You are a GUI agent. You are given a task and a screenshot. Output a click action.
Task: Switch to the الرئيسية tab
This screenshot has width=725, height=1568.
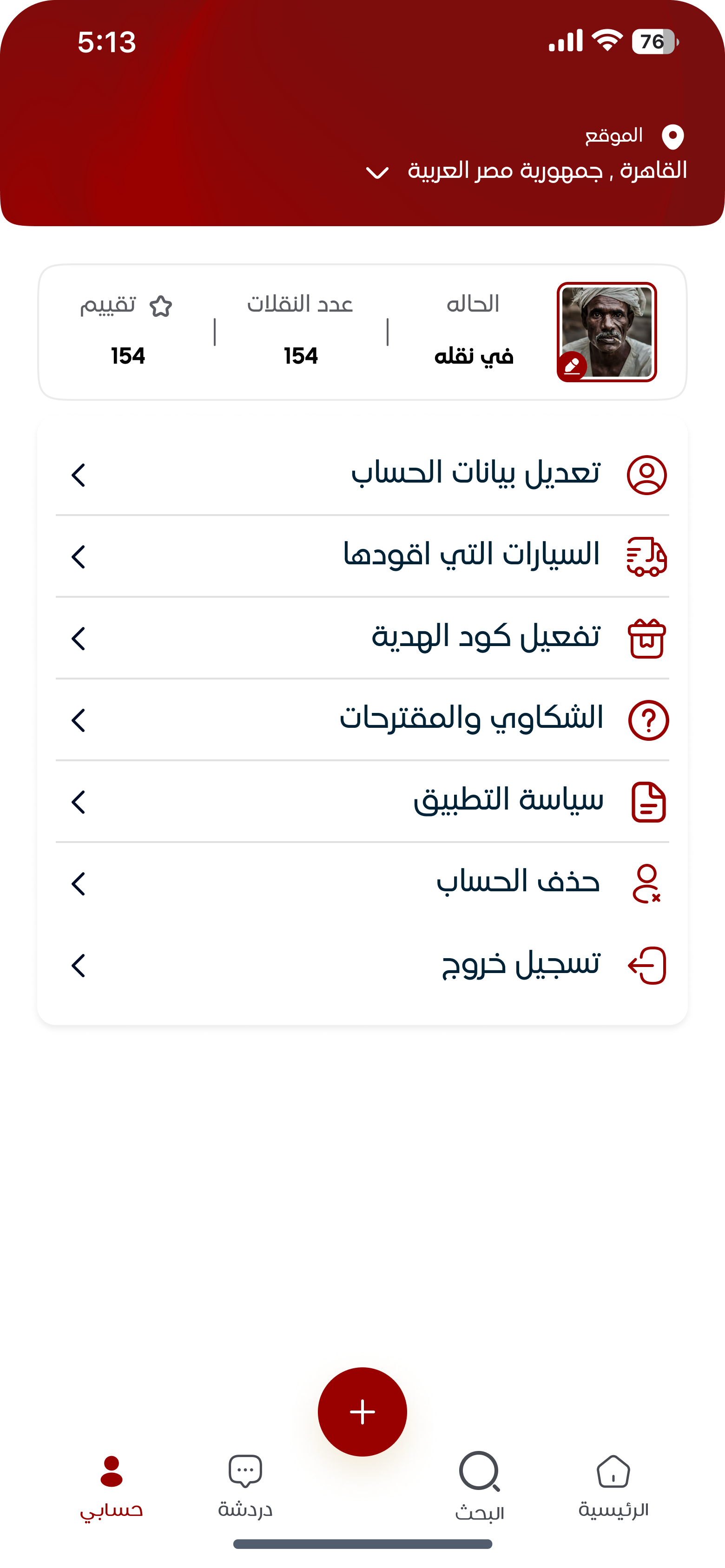tap(613, 1485)
